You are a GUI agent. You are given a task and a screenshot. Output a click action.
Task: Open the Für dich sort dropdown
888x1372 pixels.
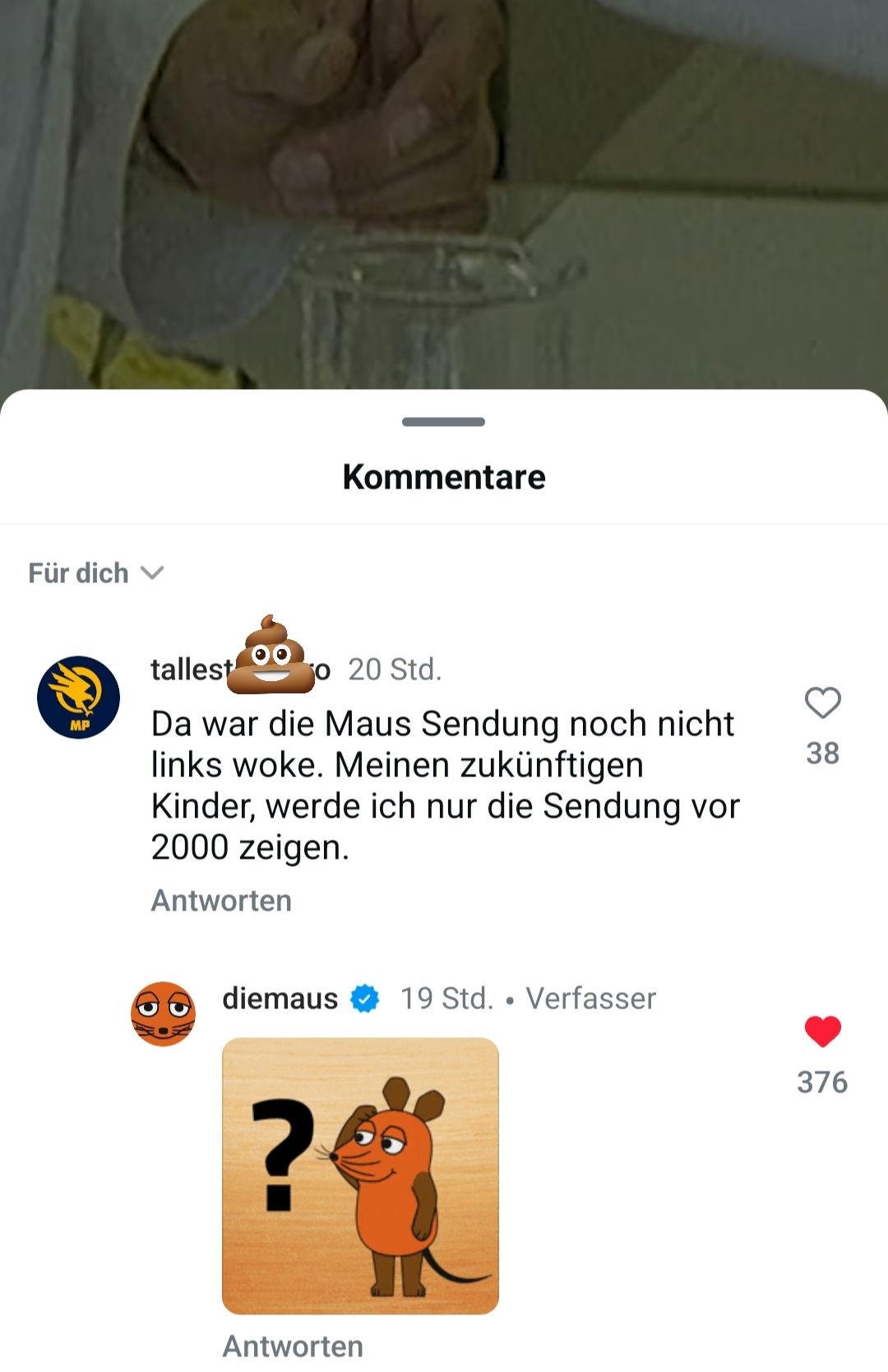click(96, 573)
